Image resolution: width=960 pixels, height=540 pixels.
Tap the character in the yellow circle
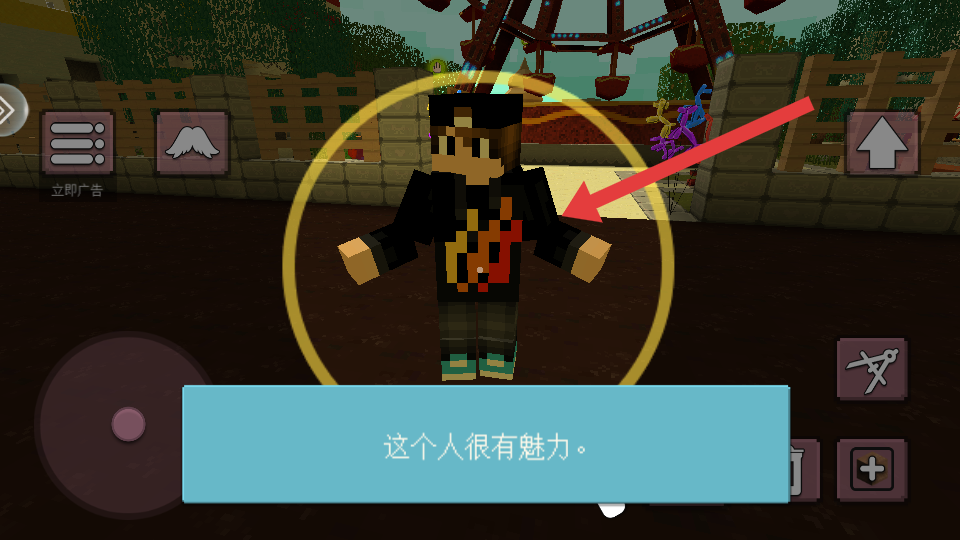[478, 245]
